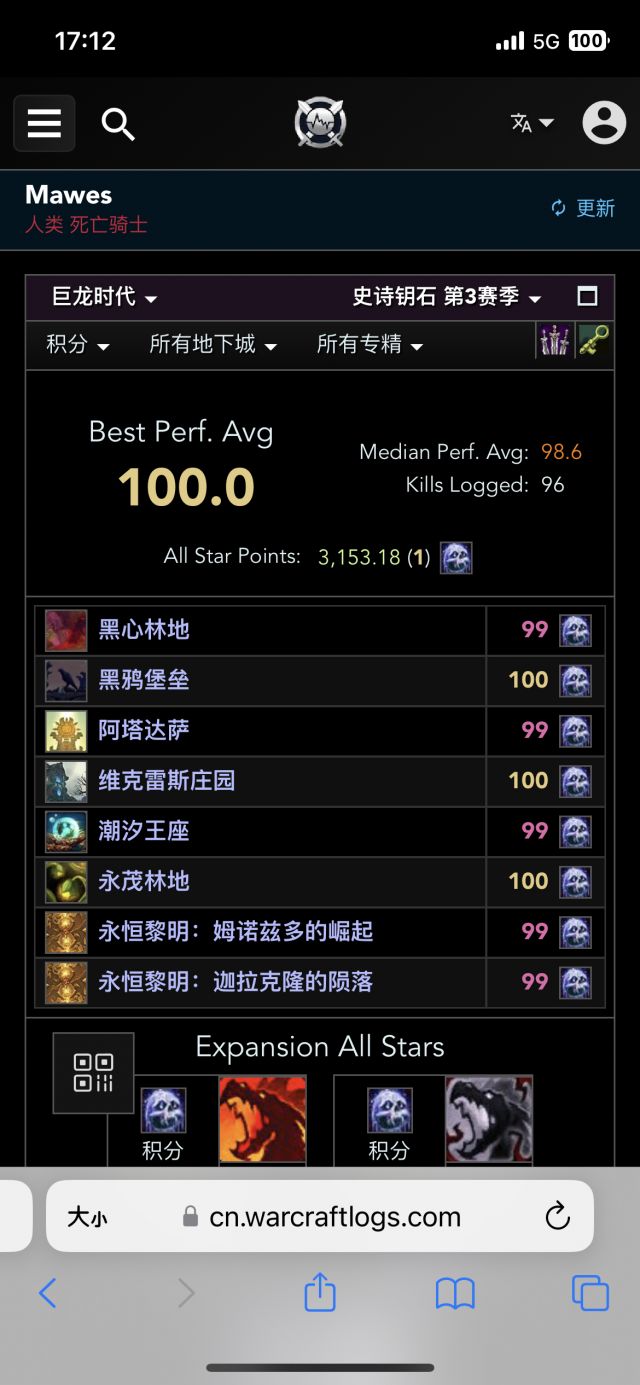
Task: Open the 阿塔达萨 dungeon link
Action: coord(144,730)
